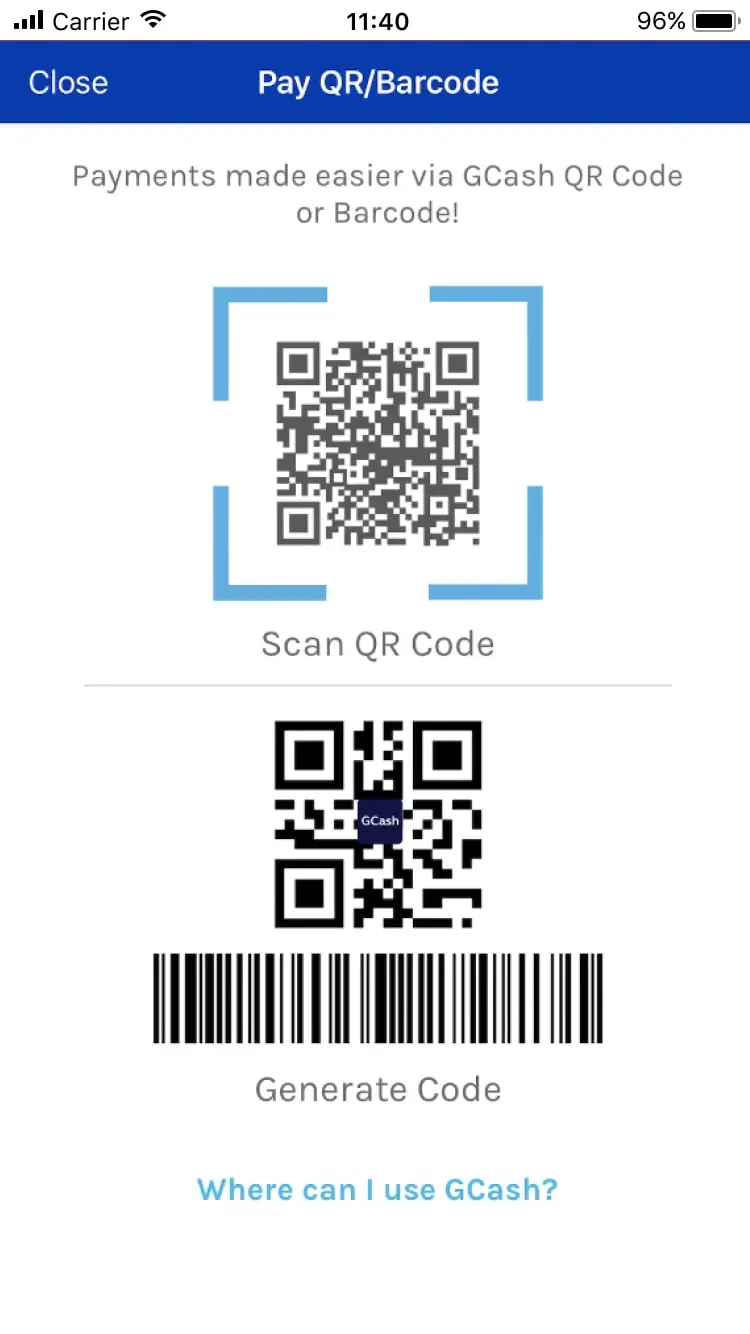Tap Close to exit Pay QR/Barcode

(x=67, y=83)
